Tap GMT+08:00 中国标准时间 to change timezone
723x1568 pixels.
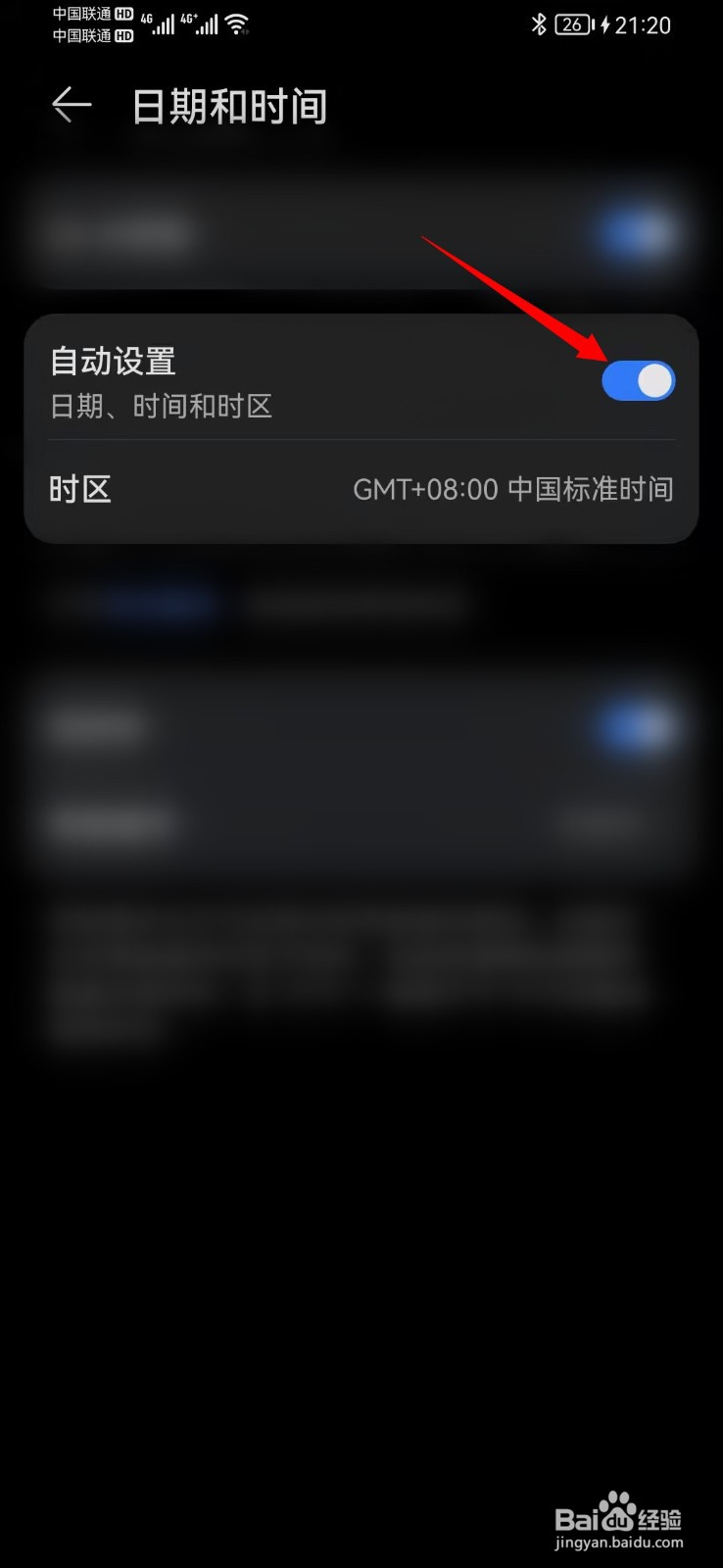(x=512, y=489)
